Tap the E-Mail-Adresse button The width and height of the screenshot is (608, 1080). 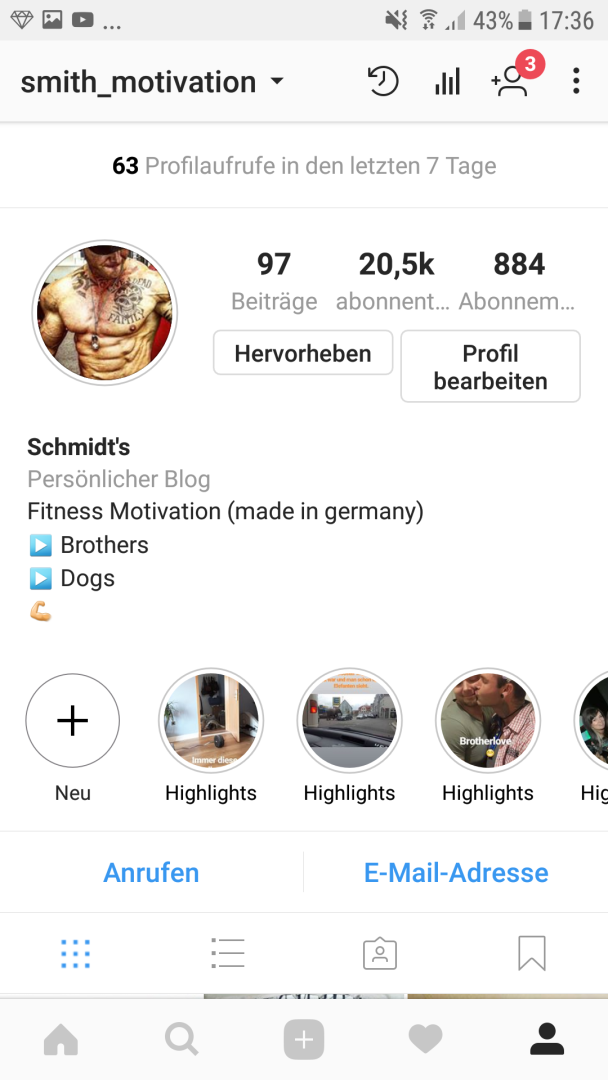tap(456, 872)
